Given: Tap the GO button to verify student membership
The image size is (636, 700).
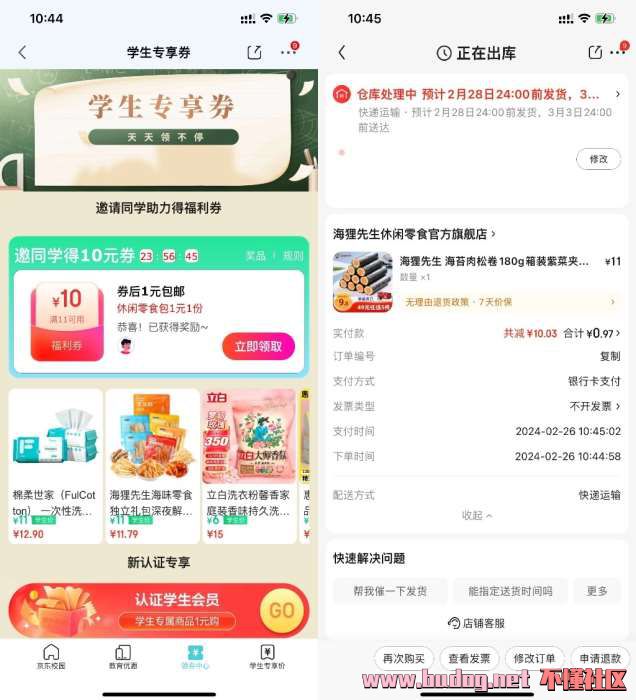Looking at the screenshot, I should [282, 610].
